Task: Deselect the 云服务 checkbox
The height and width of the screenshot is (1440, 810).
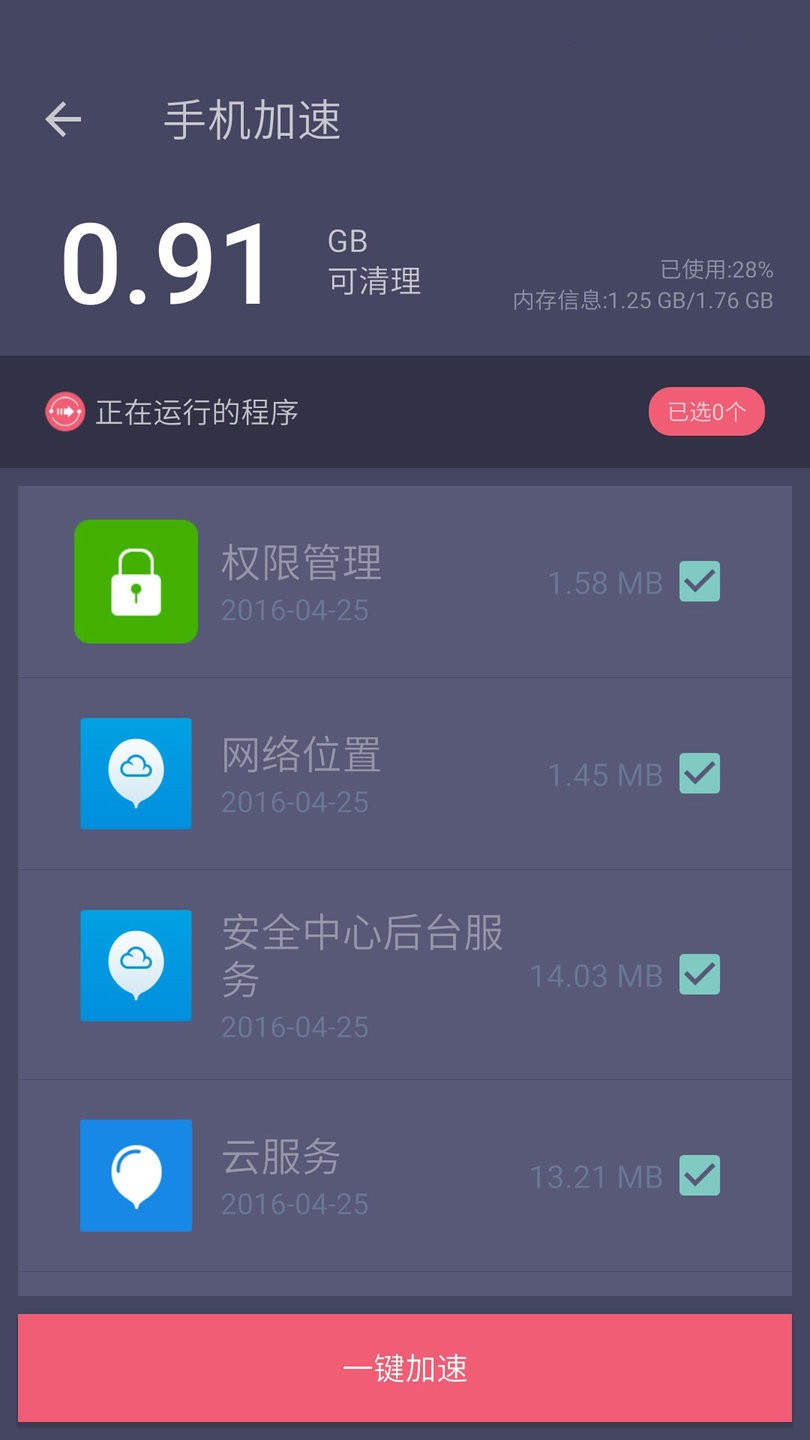Action: [700, 1176]
